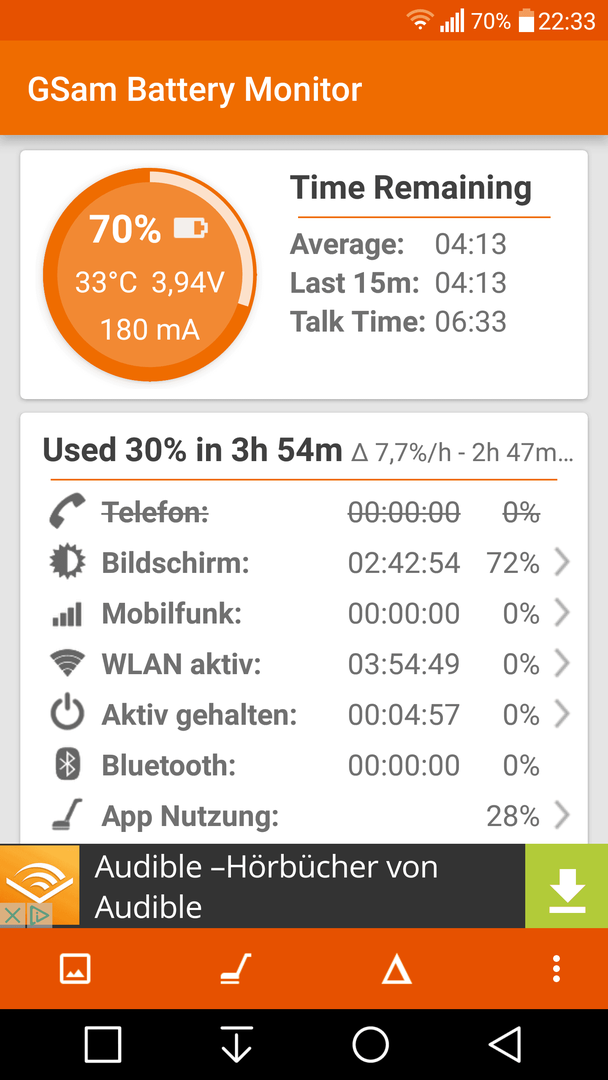Open the three-dot overflow menu
The image size is (608, 1080).
point(556,968)
